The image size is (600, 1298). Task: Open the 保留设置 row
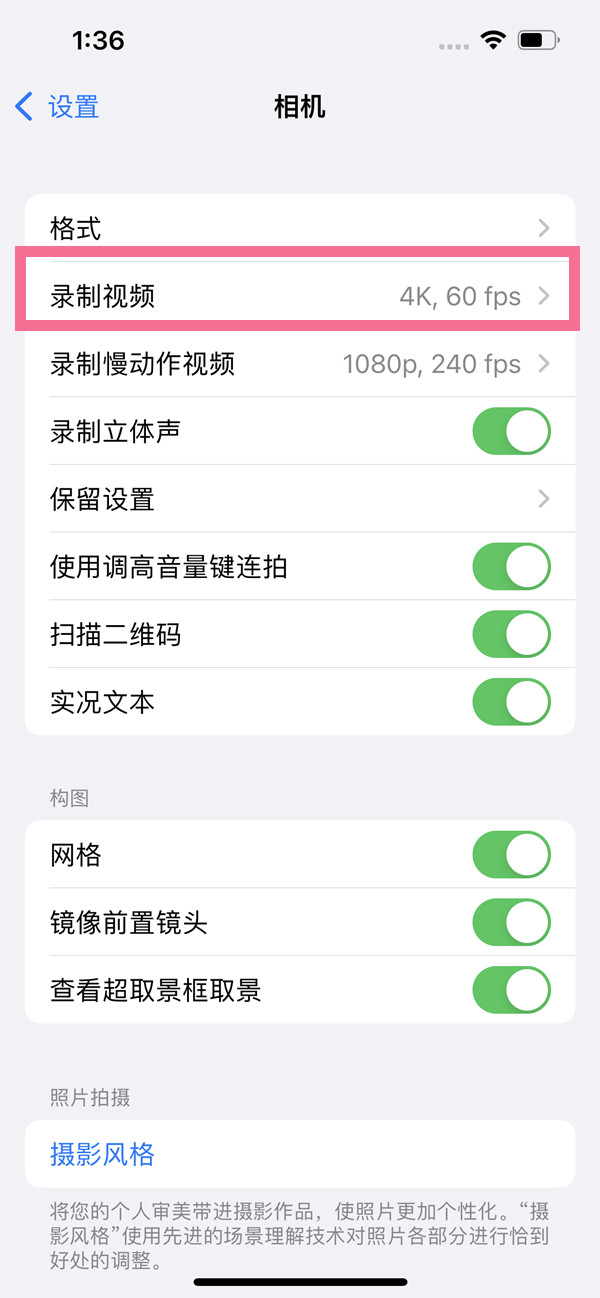pyautogui.click(x=300, y=498)
